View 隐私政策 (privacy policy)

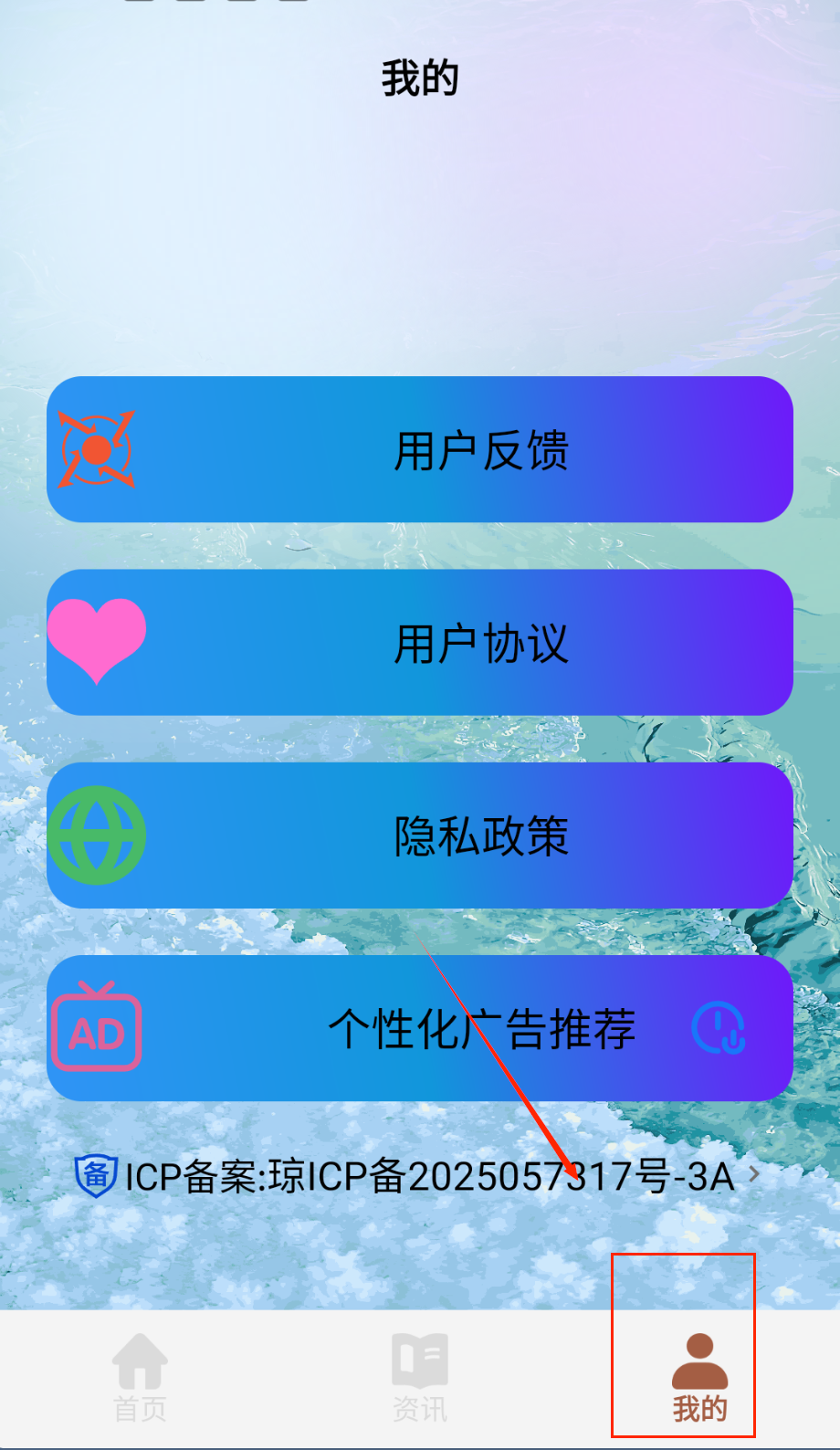coord(420,835)
